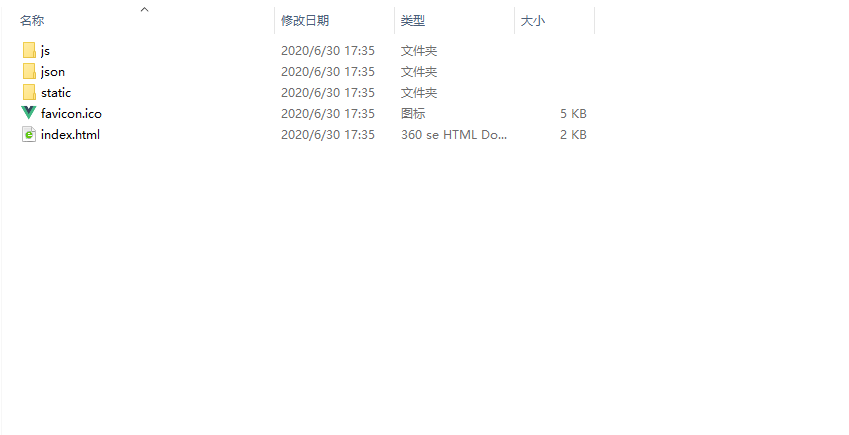849x435 pixels.
Task: Select the favicon.ico file
Action: (x=70, y=113)
